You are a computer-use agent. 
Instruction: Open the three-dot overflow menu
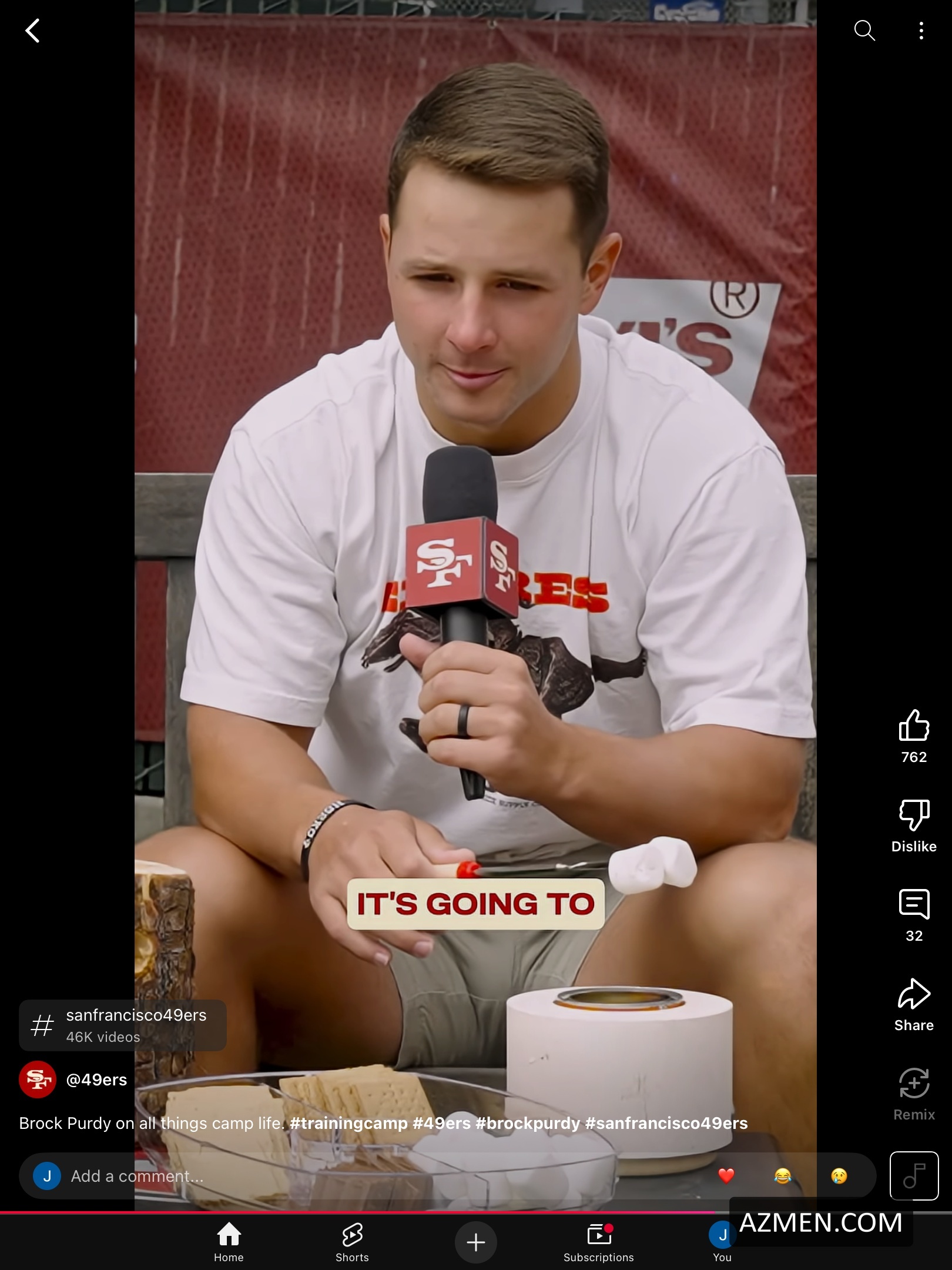click(921, 31)
